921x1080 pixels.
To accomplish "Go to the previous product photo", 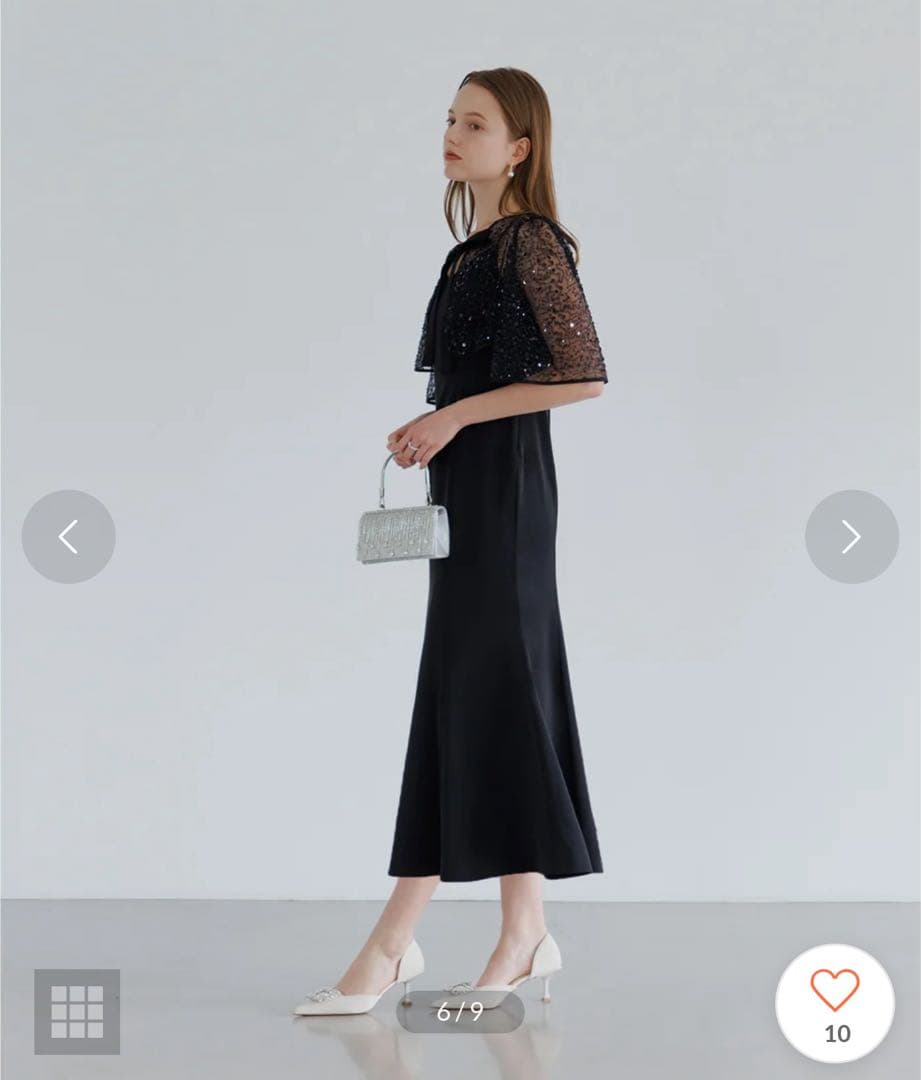I will click(68, 537).
